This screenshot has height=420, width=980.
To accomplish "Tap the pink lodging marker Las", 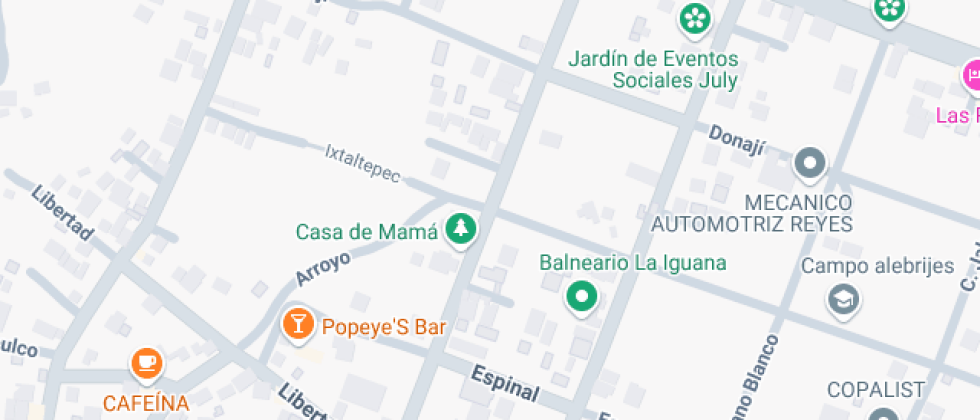I will click(970, 75).
